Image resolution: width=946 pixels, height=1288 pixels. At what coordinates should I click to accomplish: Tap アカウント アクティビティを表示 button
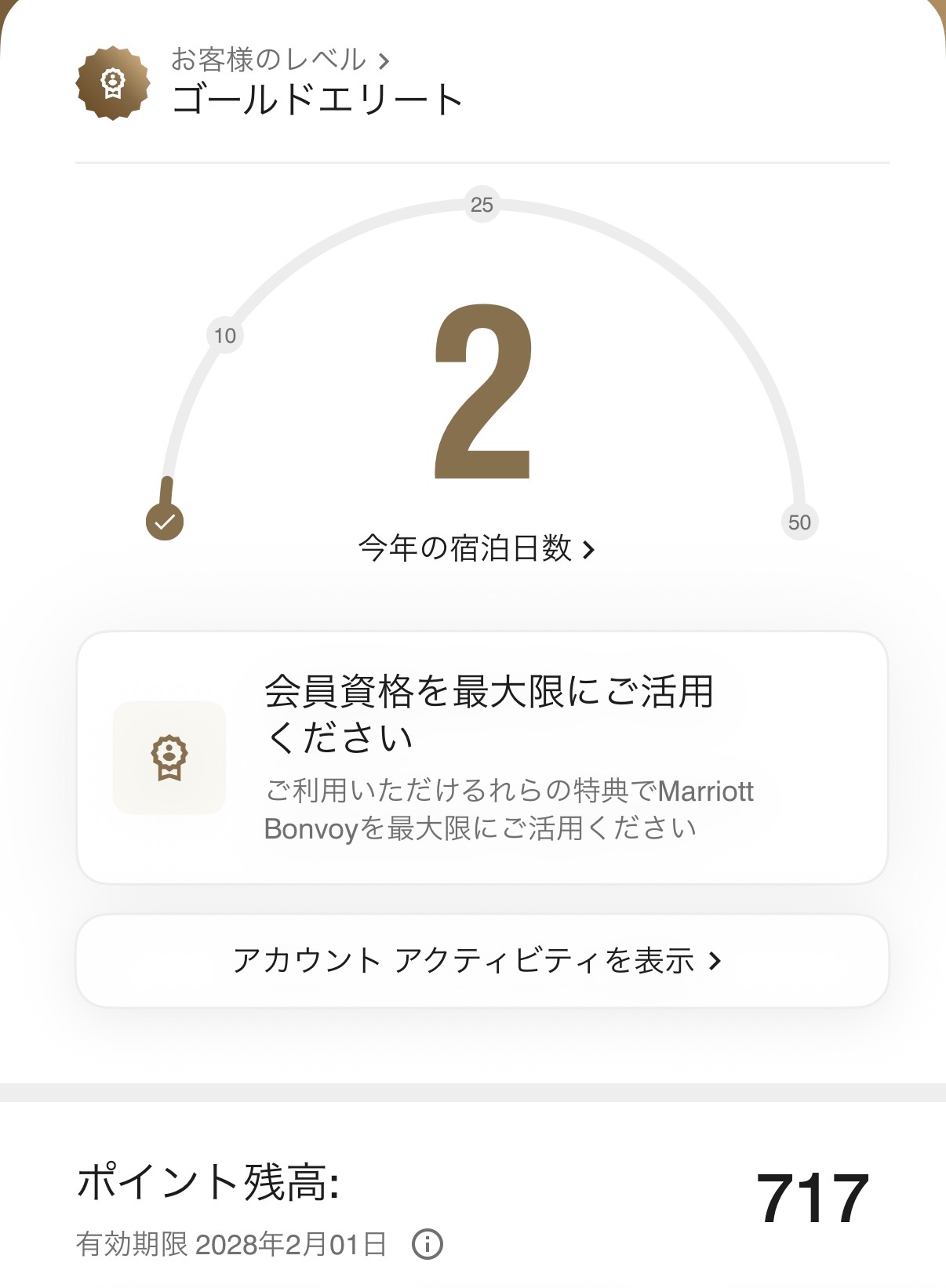click(x=482, y=960)
